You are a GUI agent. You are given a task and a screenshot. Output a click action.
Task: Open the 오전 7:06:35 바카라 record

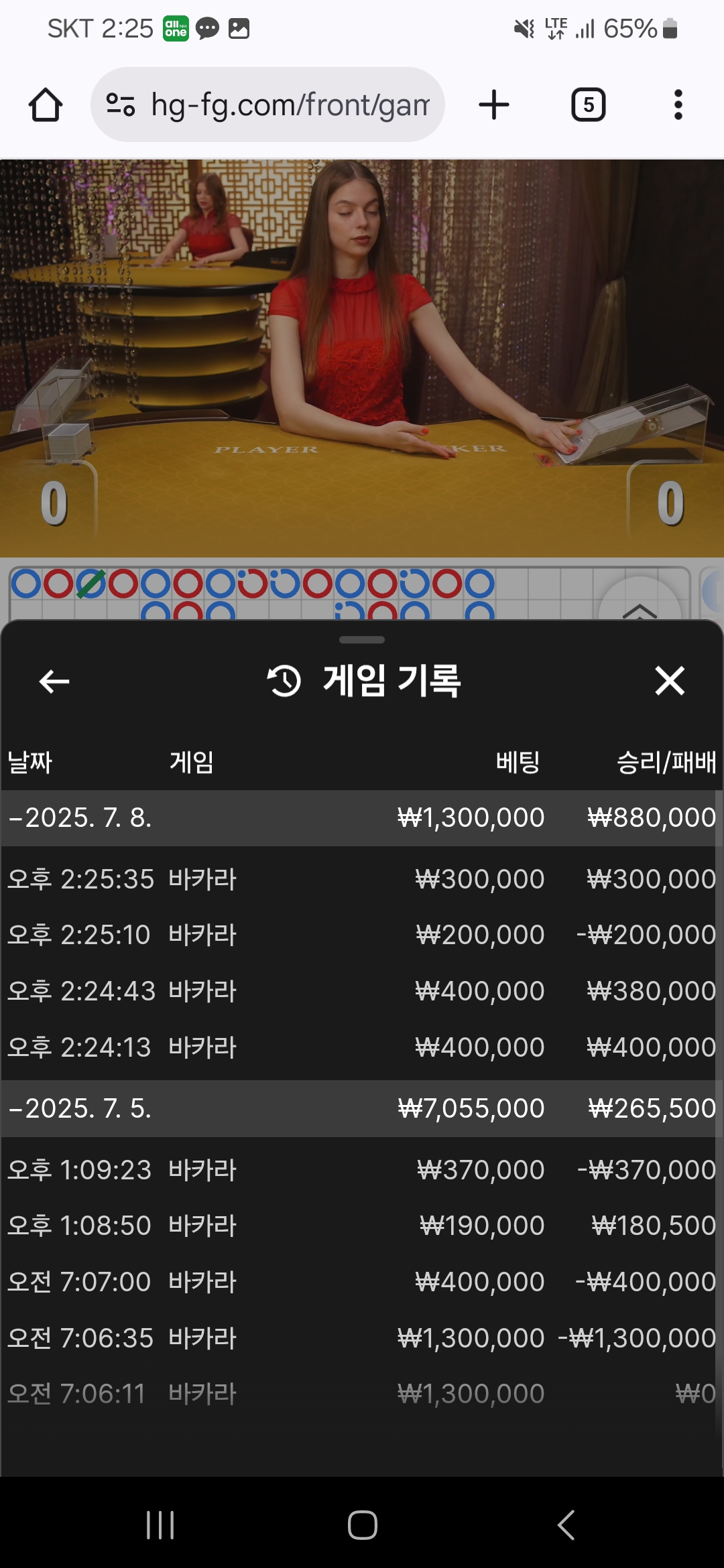[x=362, y=1338]
